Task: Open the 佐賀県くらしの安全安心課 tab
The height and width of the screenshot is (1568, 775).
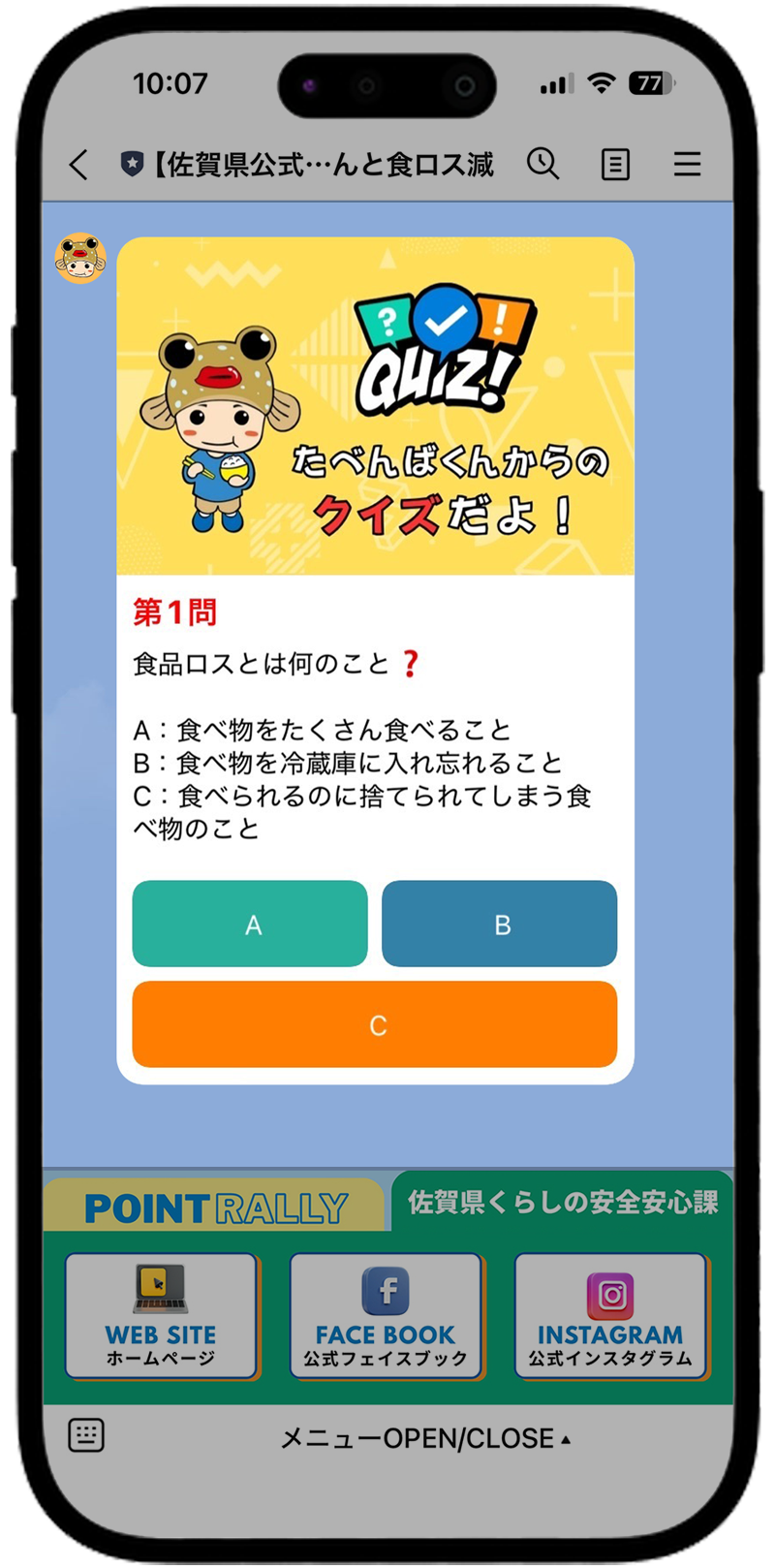Action: click(565, 1203)
